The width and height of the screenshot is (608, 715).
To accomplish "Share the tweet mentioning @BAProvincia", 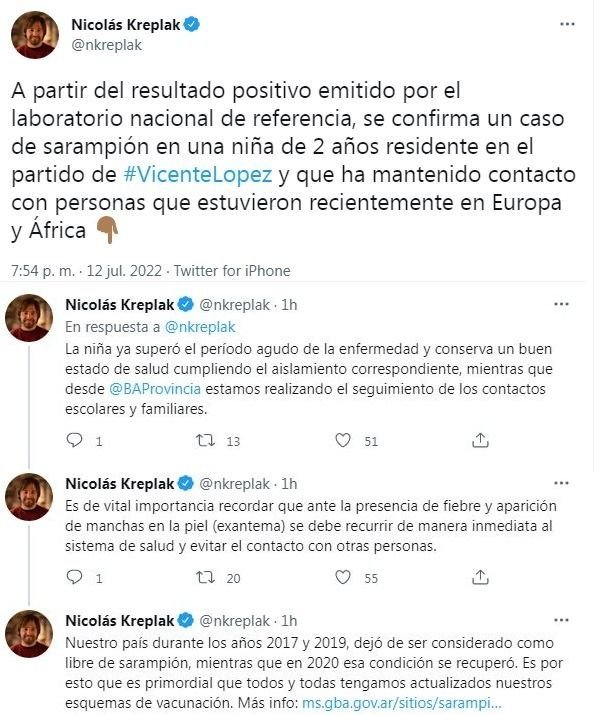I will pyautogui.click(x=480, y=440).
